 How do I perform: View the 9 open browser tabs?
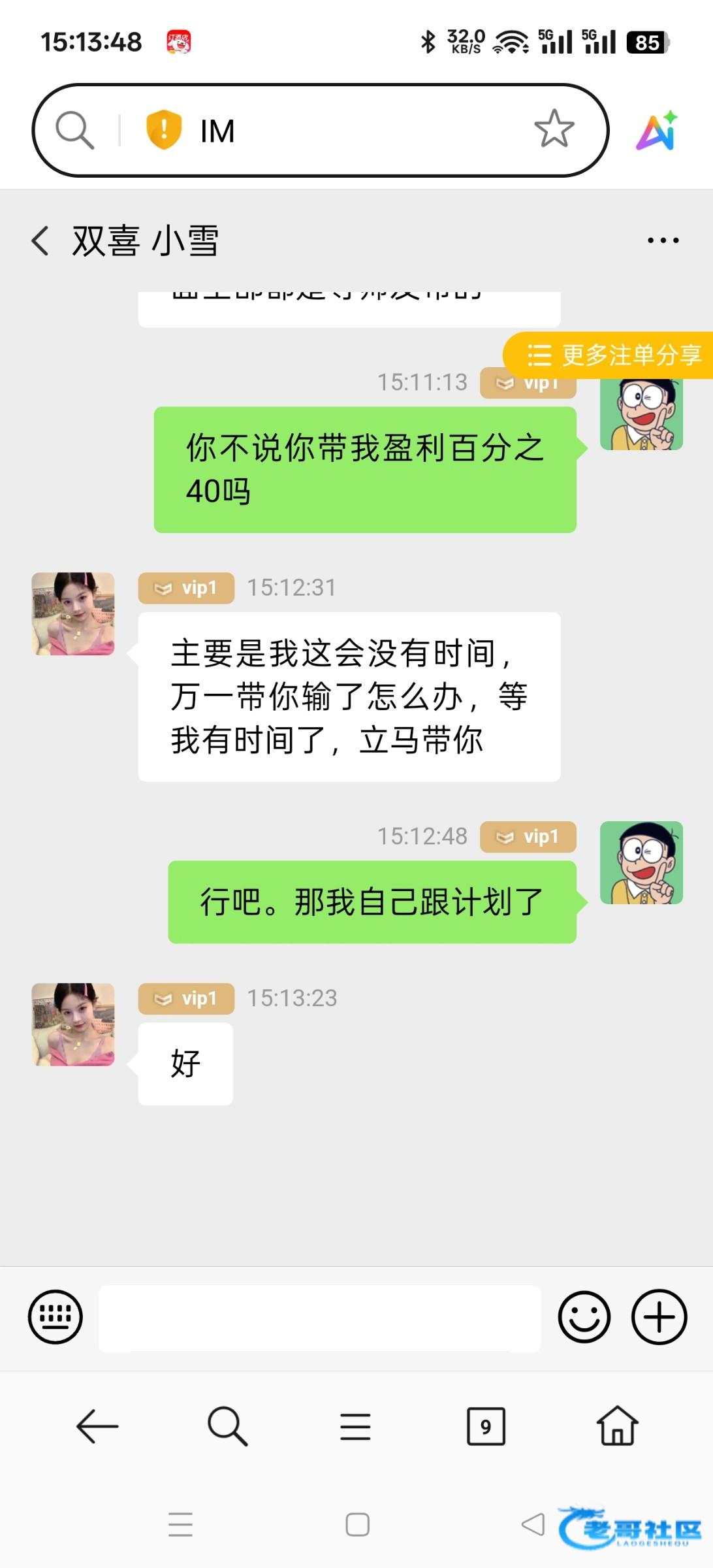coord(486,1426)
